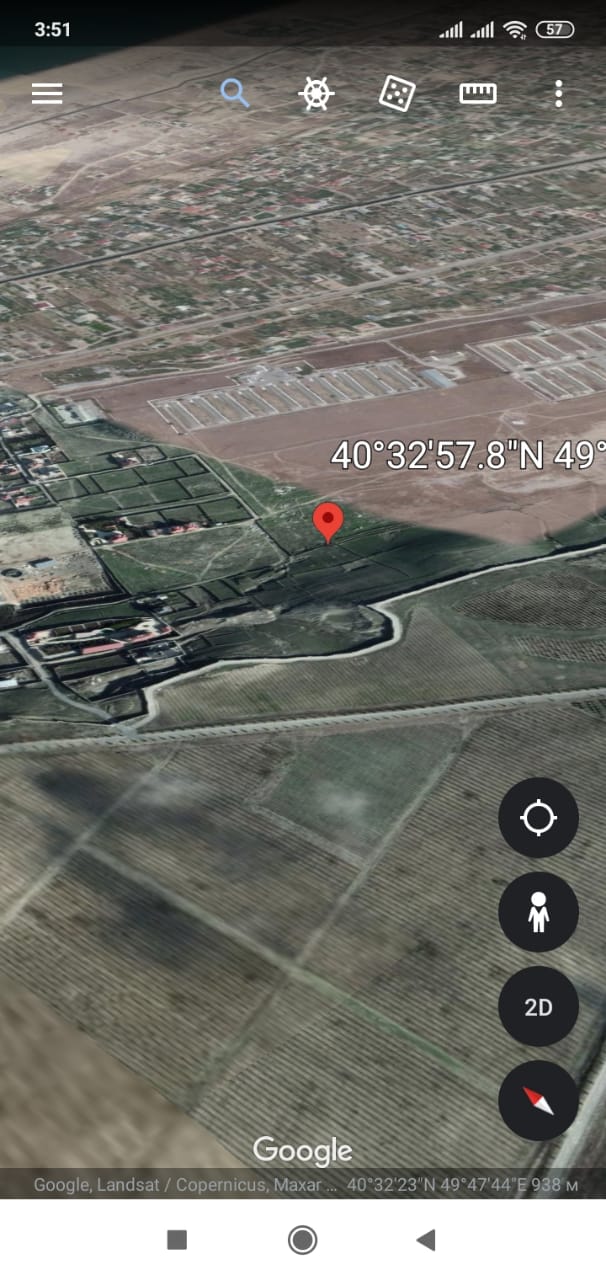Go to home via system home button
Viewport: 606px width, 1280px height.
(x=302, y=1240)
